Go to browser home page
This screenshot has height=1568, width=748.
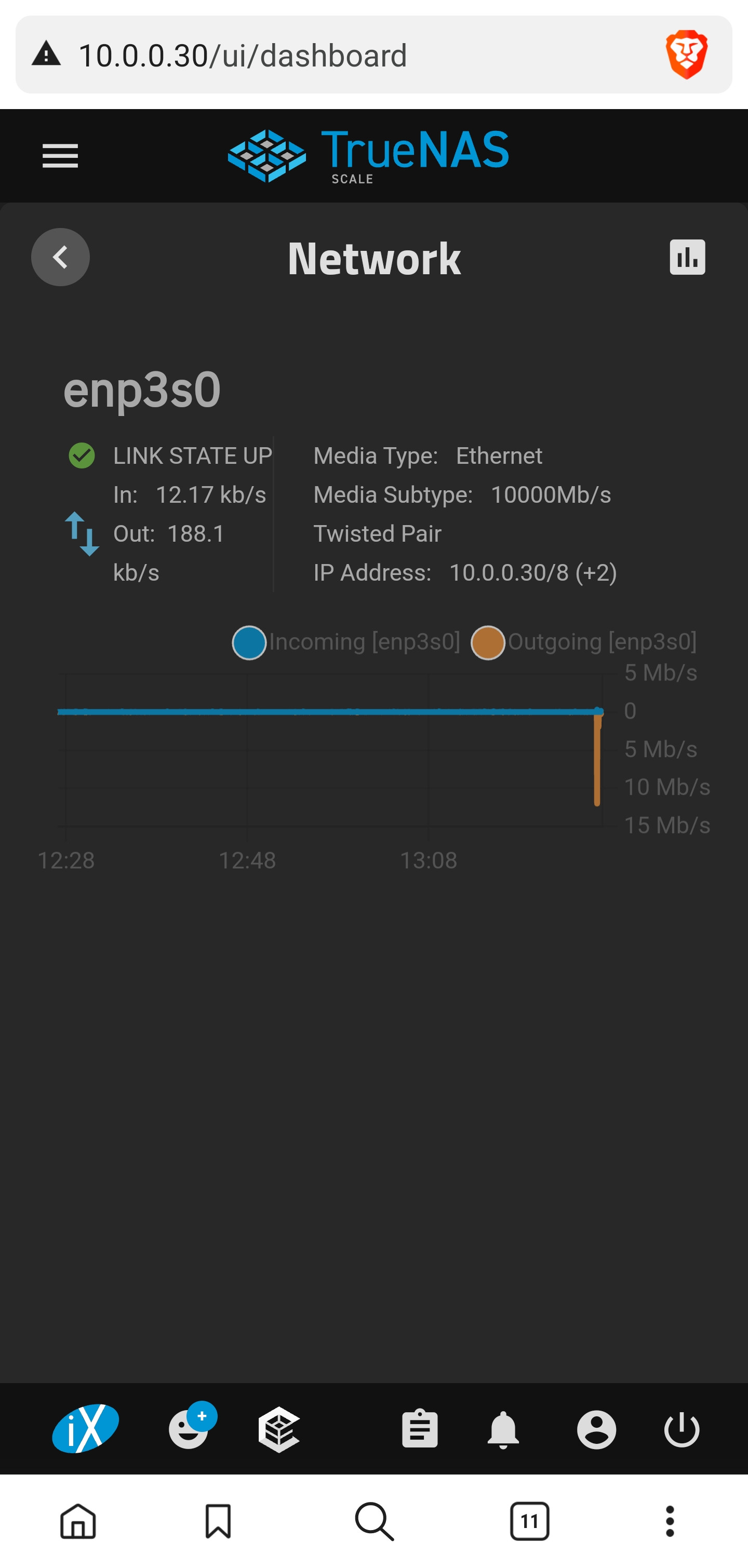78,1521
